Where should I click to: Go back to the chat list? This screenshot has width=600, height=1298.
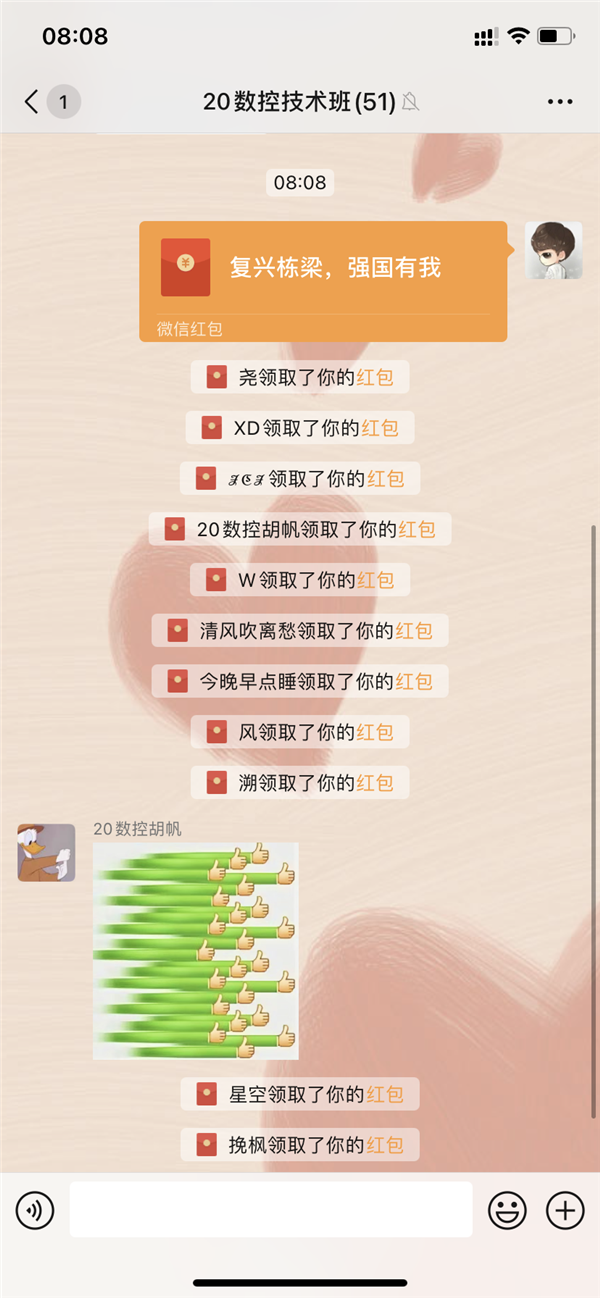click(33, 101)
